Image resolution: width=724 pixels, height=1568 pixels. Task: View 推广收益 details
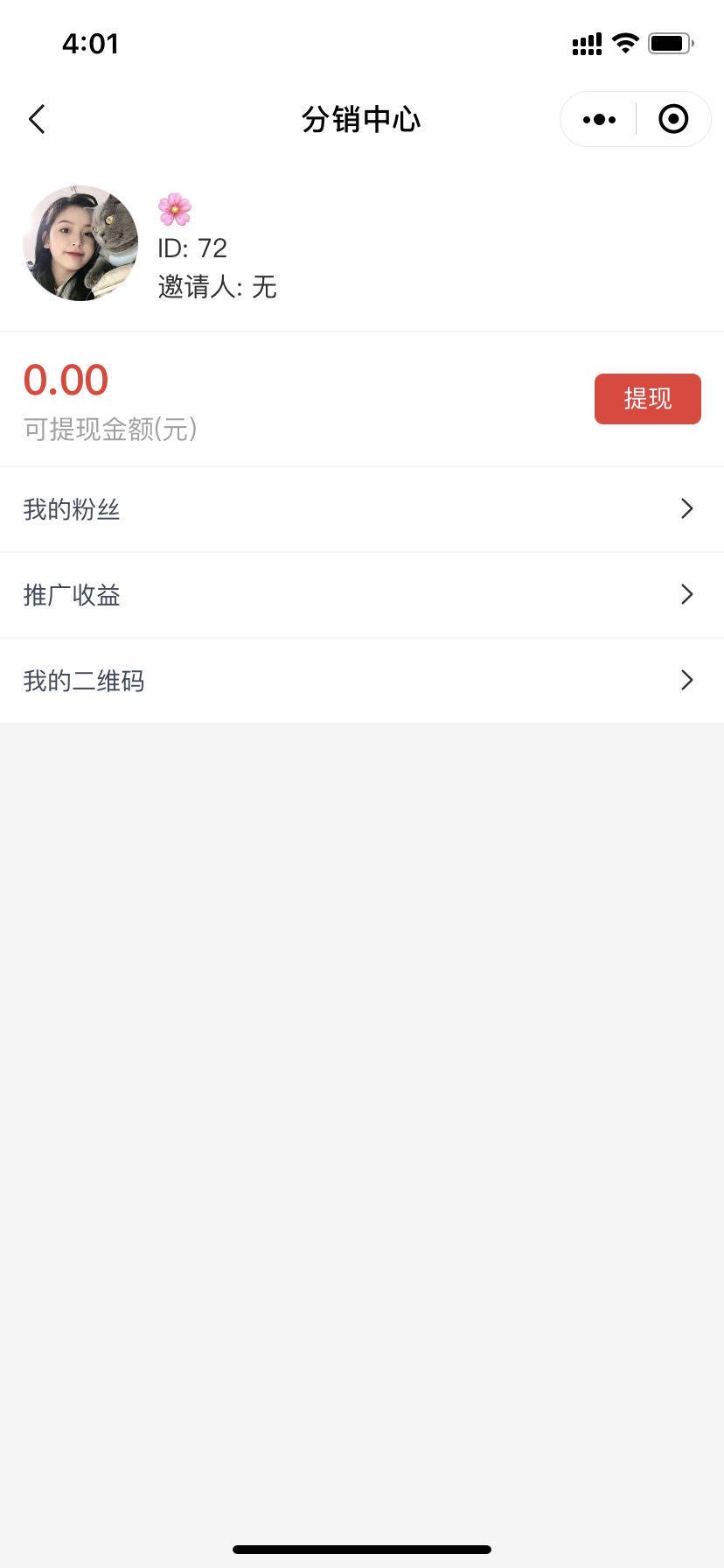pos(361,595)
